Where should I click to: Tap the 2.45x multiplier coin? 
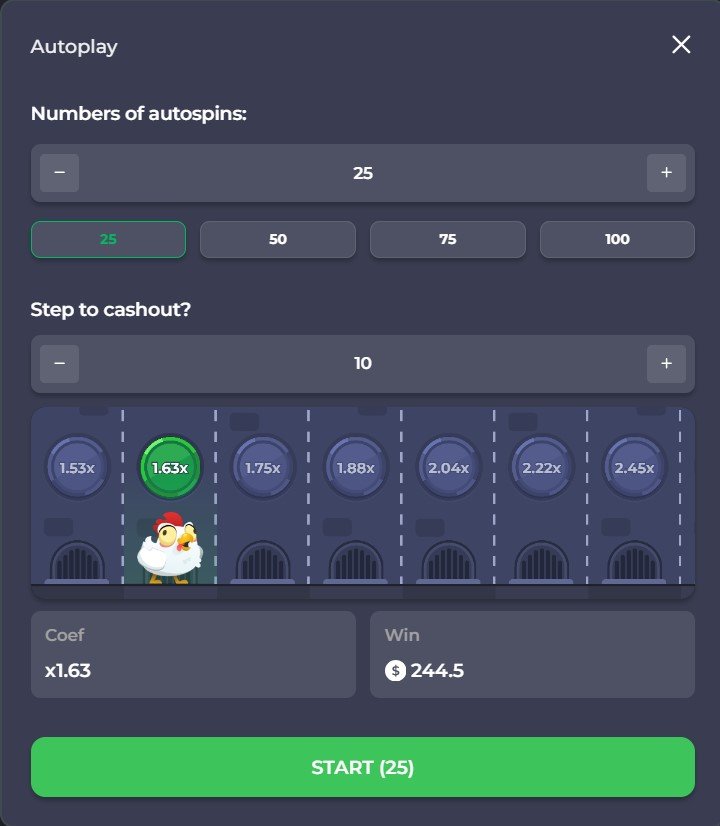pos(635,467)
